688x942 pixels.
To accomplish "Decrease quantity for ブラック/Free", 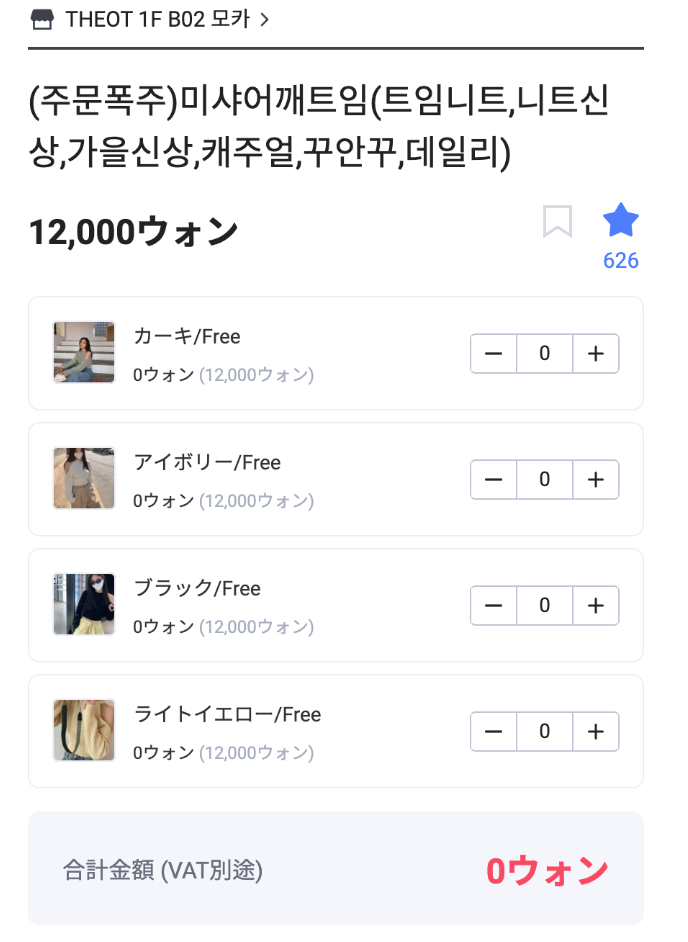I will pos(494,606).
